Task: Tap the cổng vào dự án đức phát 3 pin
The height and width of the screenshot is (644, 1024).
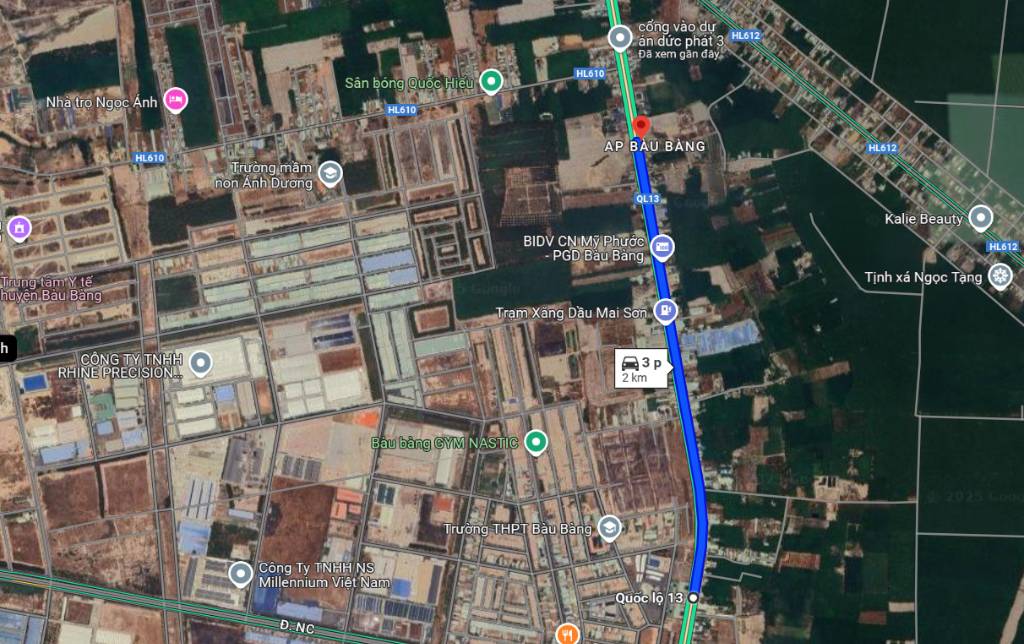Action: tap(620, 39)
